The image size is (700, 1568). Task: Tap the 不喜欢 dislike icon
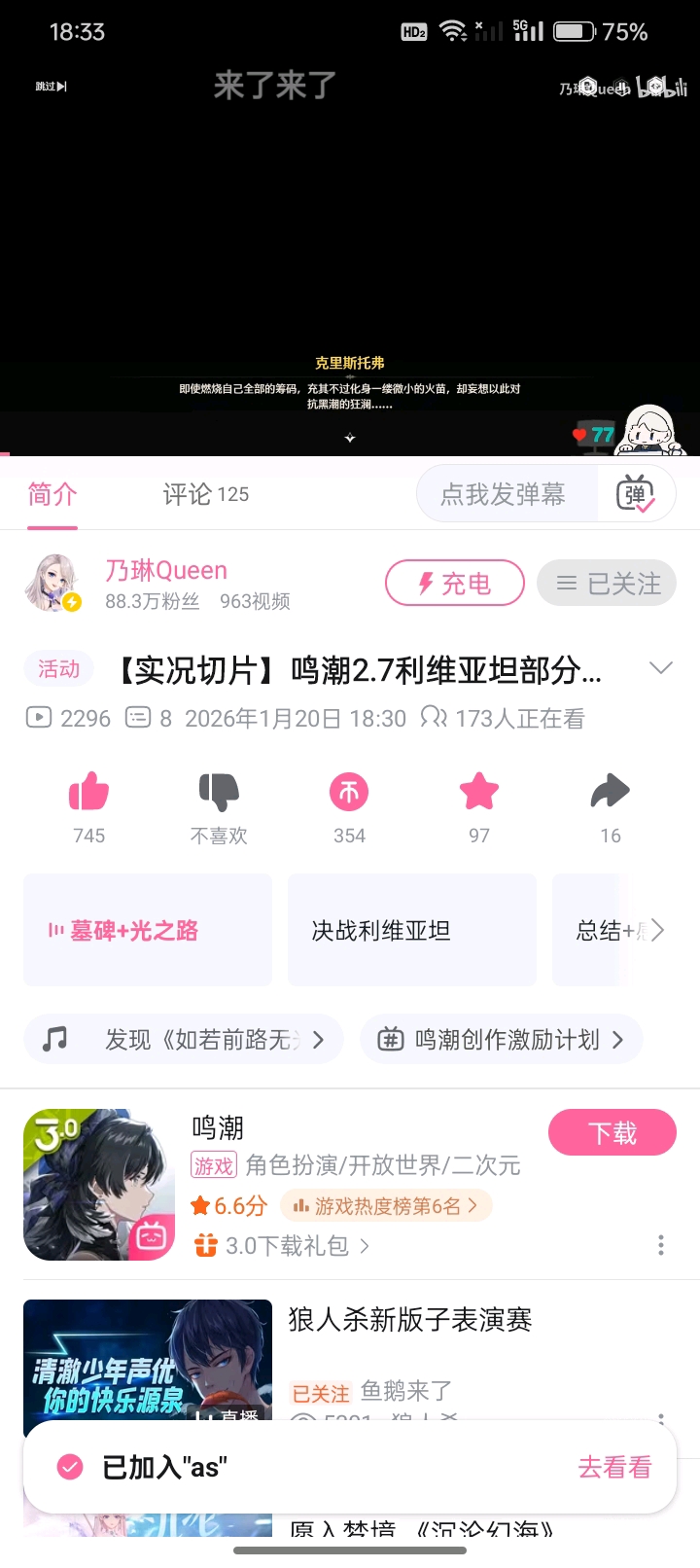(219, 793)
